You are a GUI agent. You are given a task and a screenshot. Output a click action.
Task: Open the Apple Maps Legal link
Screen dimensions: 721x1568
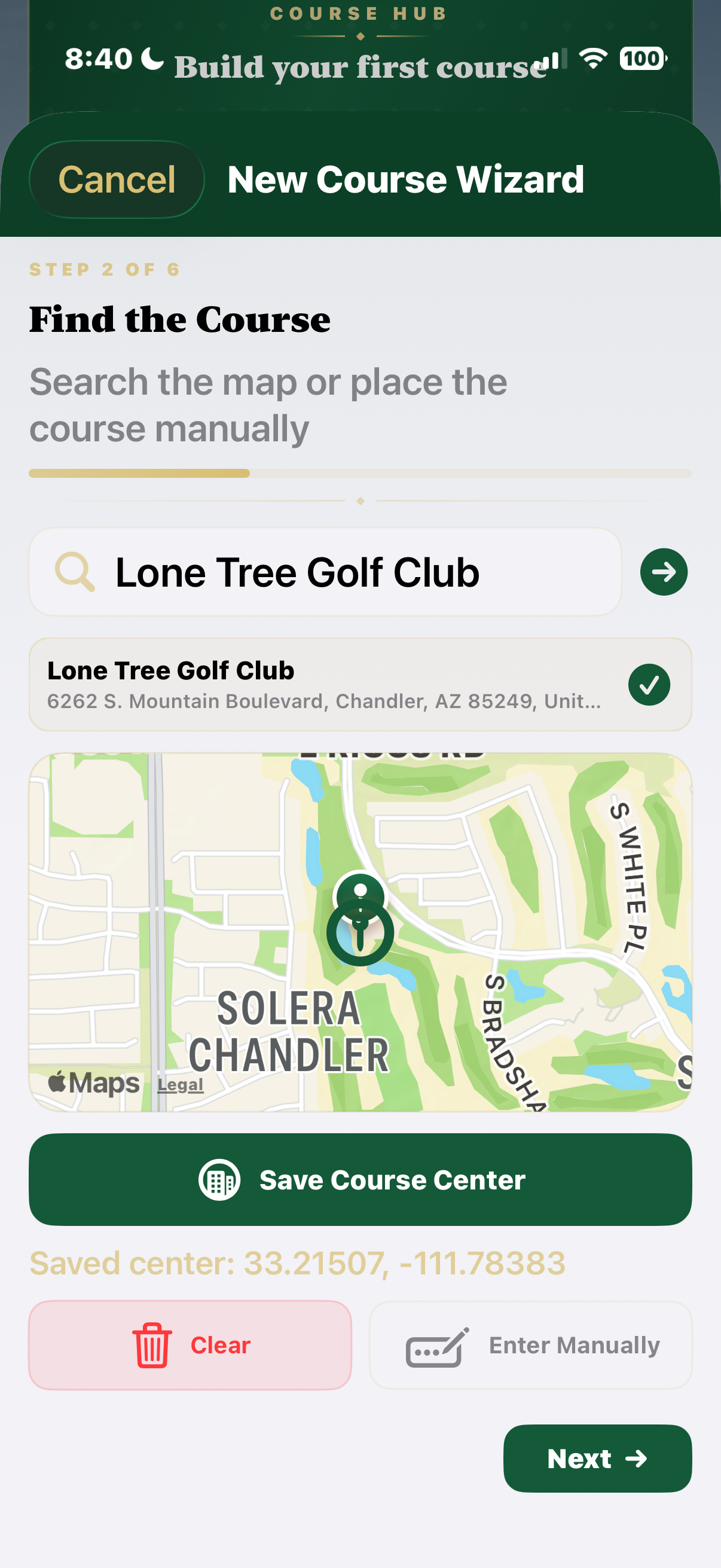tap(180, 1085)
